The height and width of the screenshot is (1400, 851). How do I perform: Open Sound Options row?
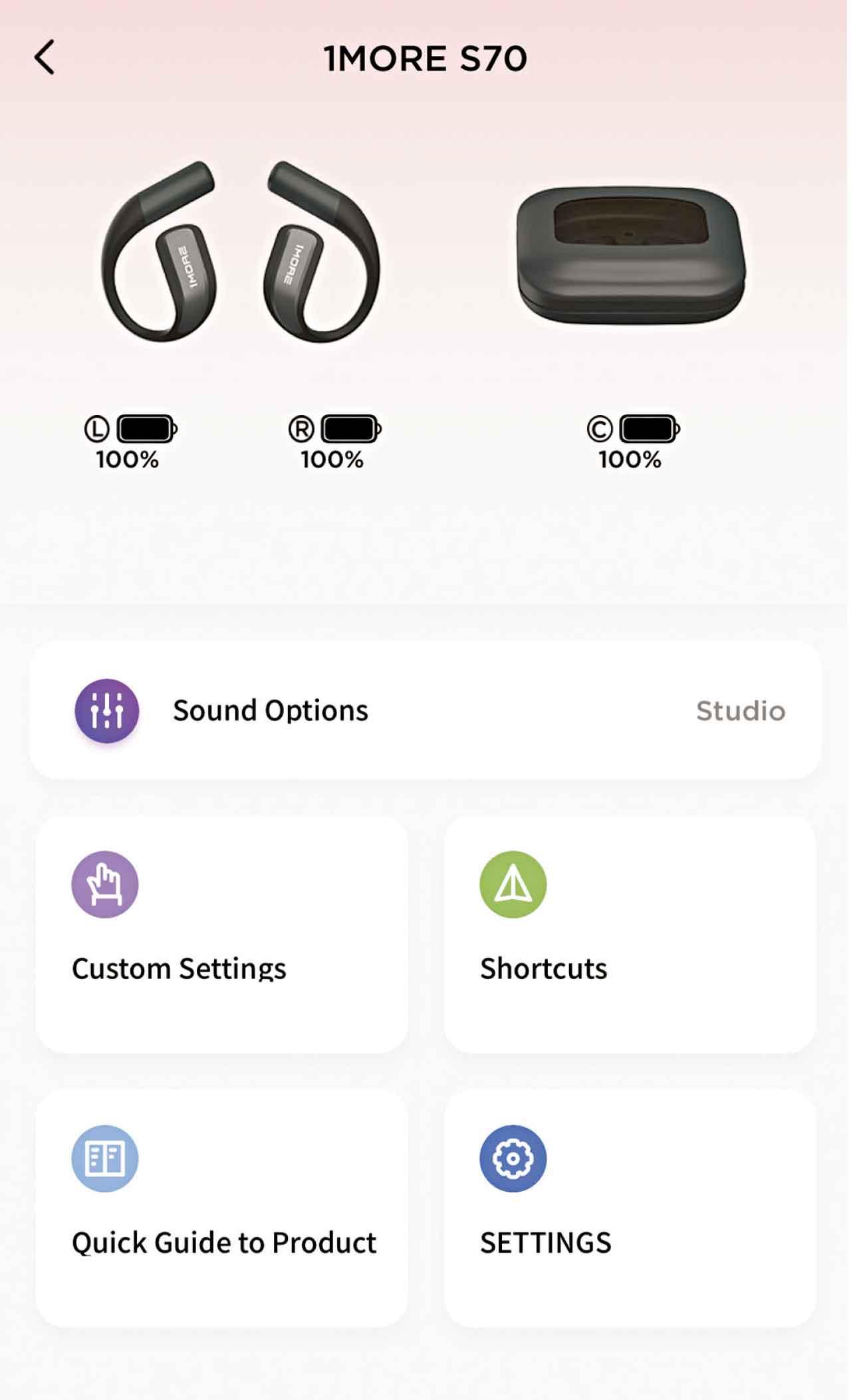pyautogui.click(x=425, y=710)
